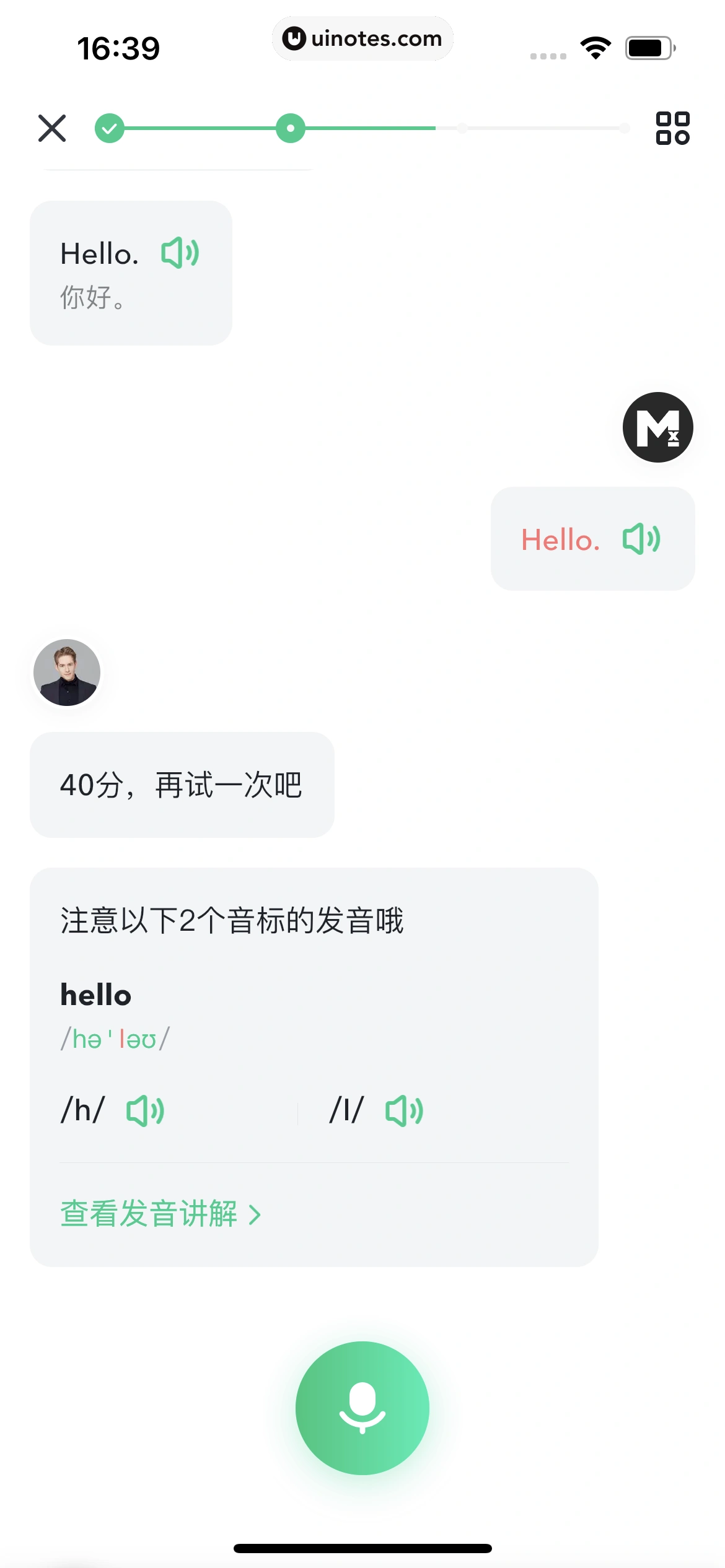Image resolution: width=725 pixels, height=1568 pixels.
Task: Play the /l/ phoneme pronunciation
Action: pos(404,1110)
